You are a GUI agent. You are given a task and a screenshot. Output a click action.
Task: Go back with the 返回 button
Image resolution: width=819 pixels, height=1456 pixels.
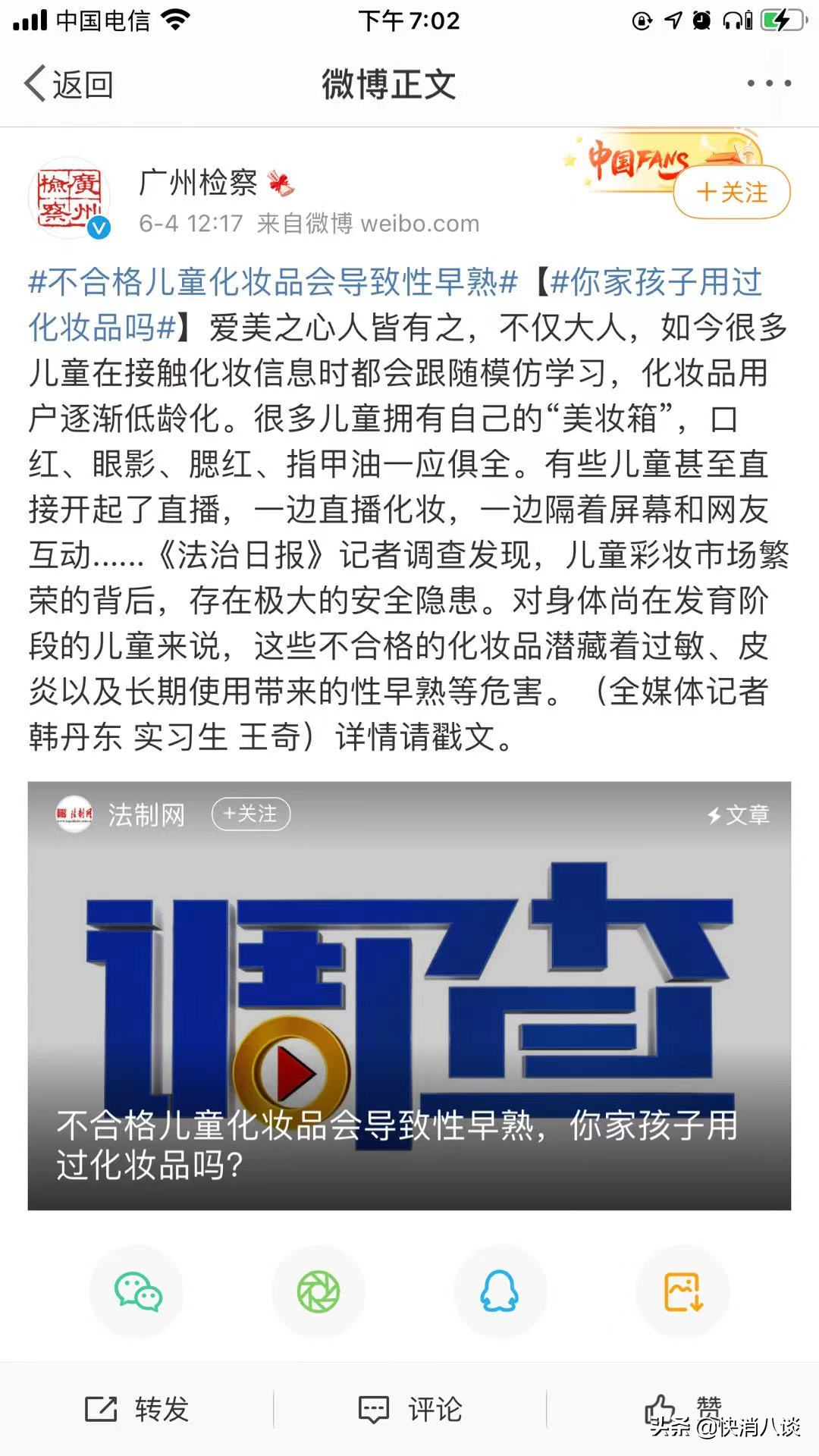point(69,83)
